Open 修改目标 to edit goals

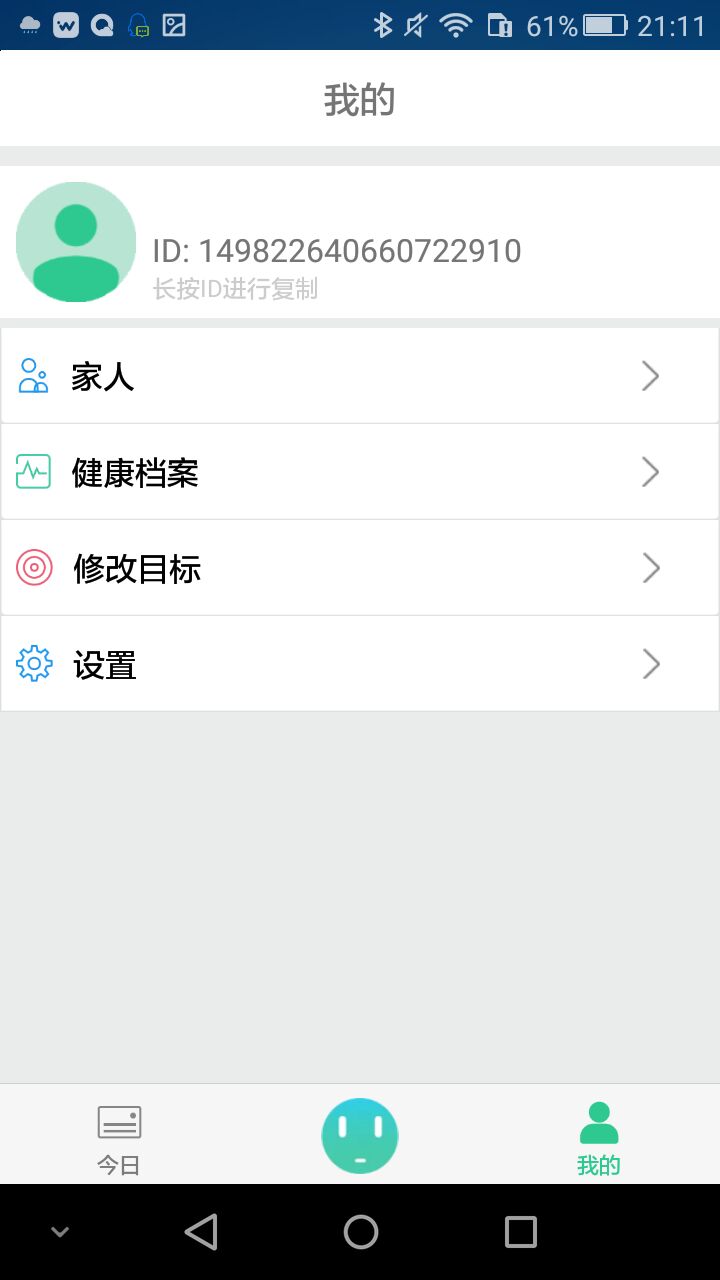(360, 568)
